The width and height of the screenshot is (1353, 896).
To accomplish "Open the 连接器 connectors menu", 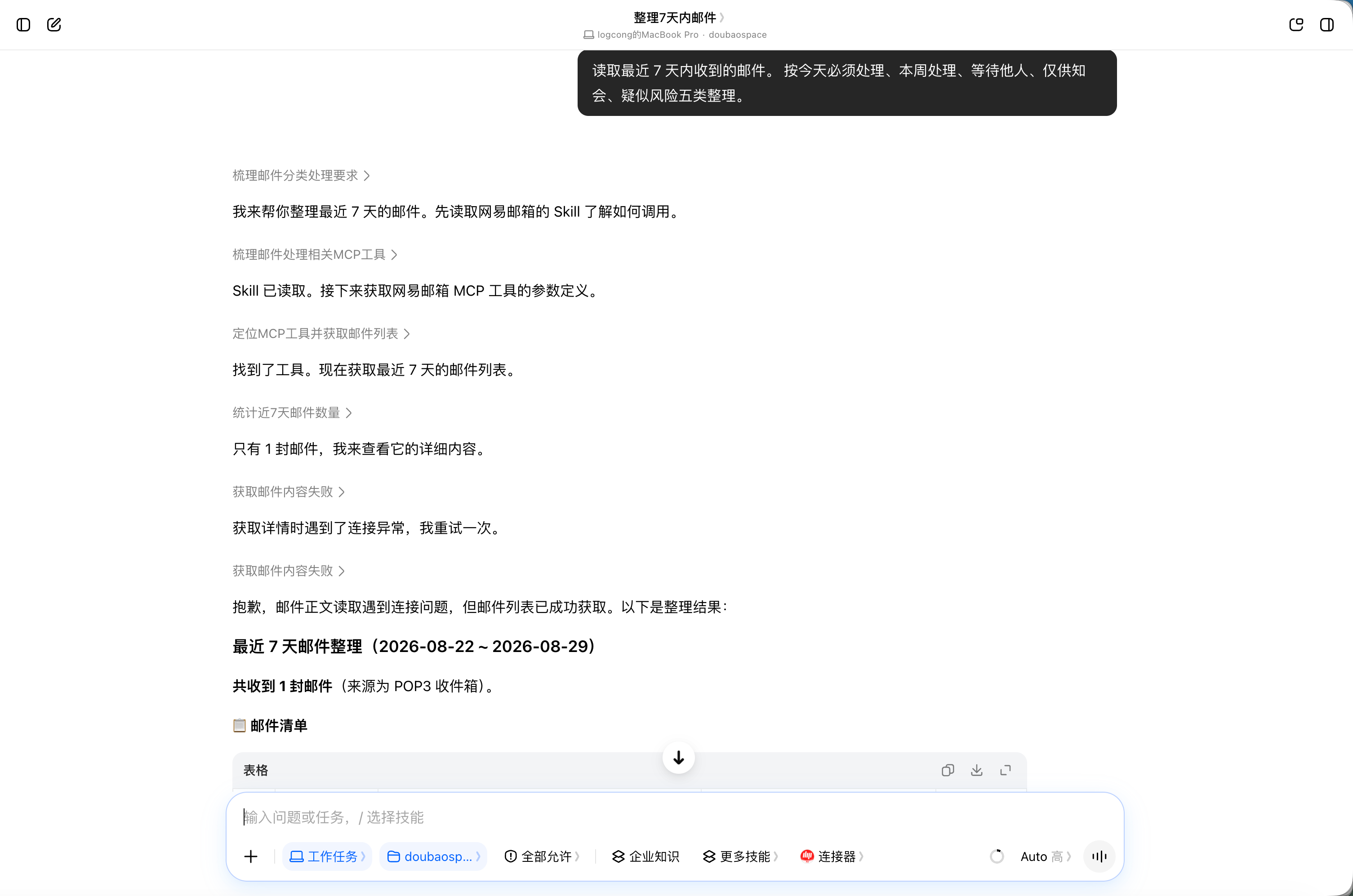I will (832, 856).
